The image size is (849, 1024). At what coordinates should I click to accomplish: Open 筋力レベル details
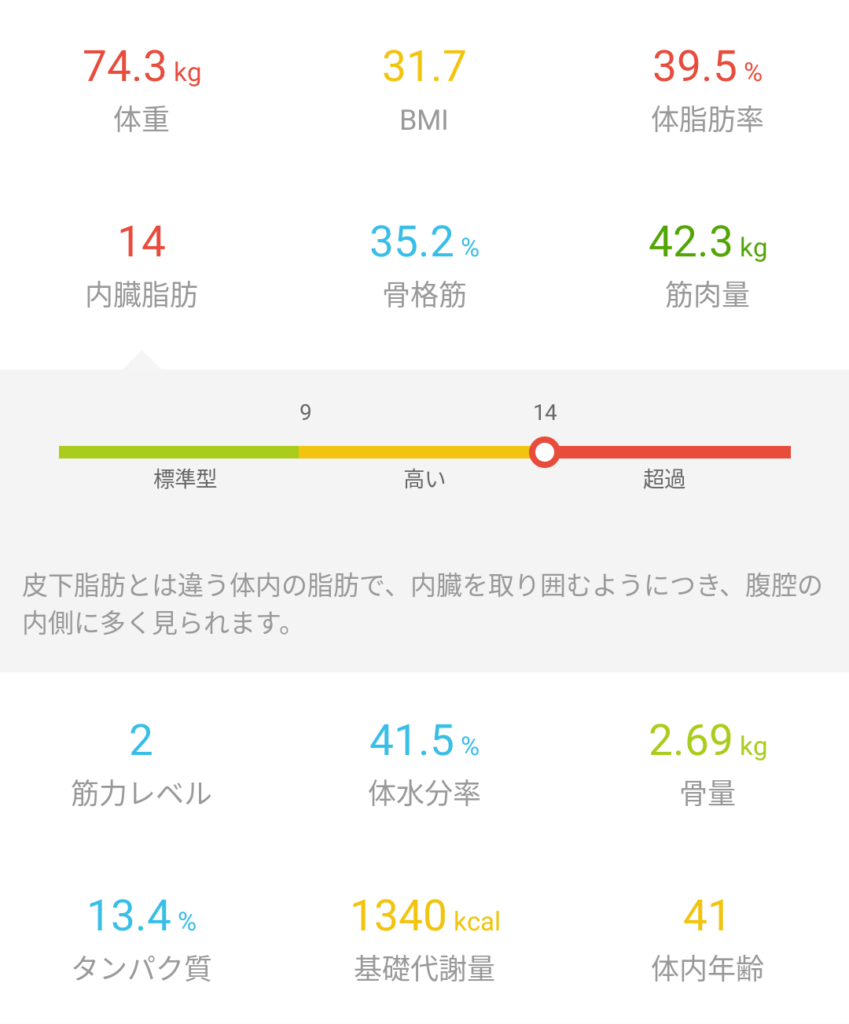(141, 764)
